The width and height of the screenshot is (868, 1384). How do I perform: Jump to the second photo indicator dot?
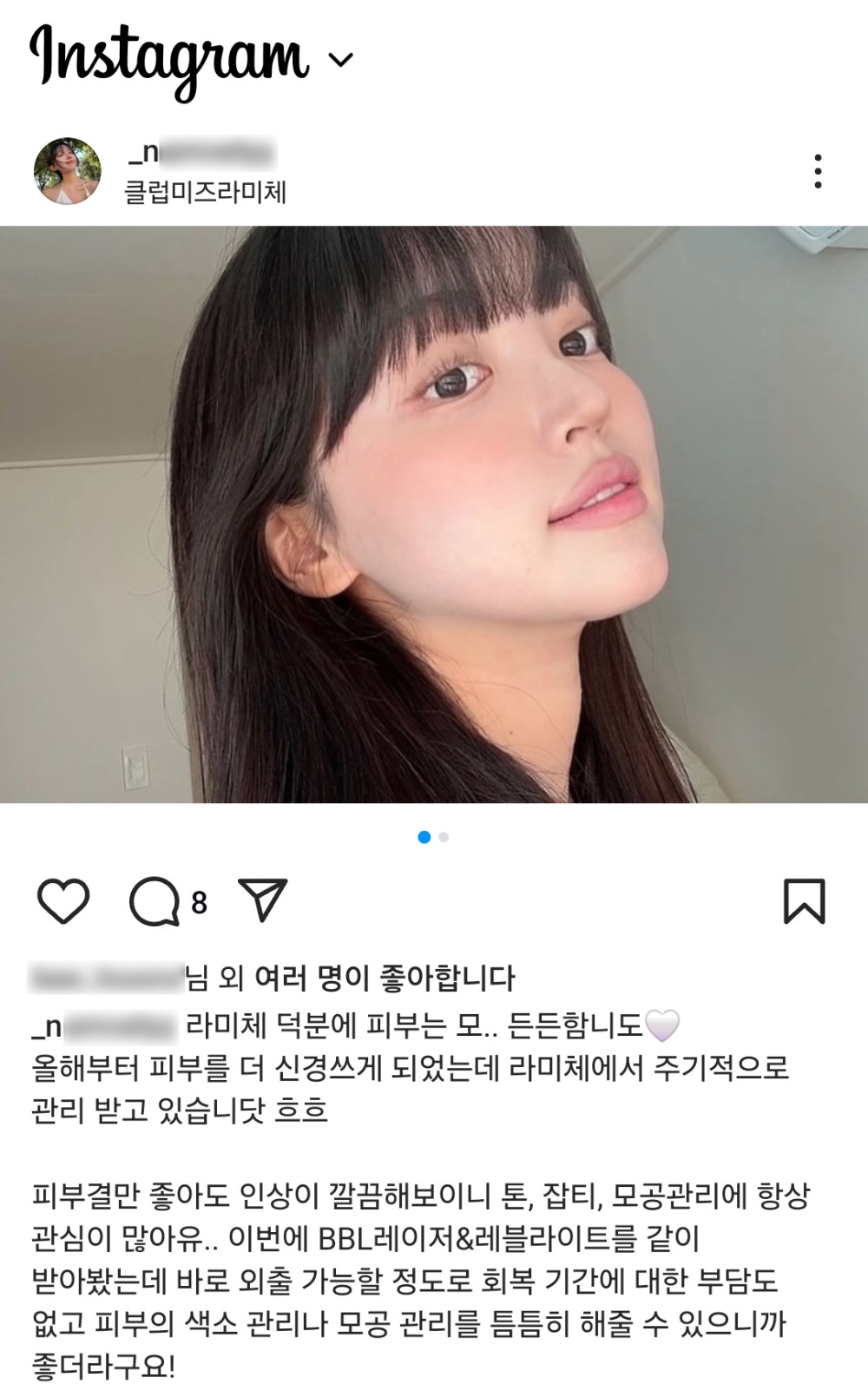pyautogui.click(x=444, y=837)
